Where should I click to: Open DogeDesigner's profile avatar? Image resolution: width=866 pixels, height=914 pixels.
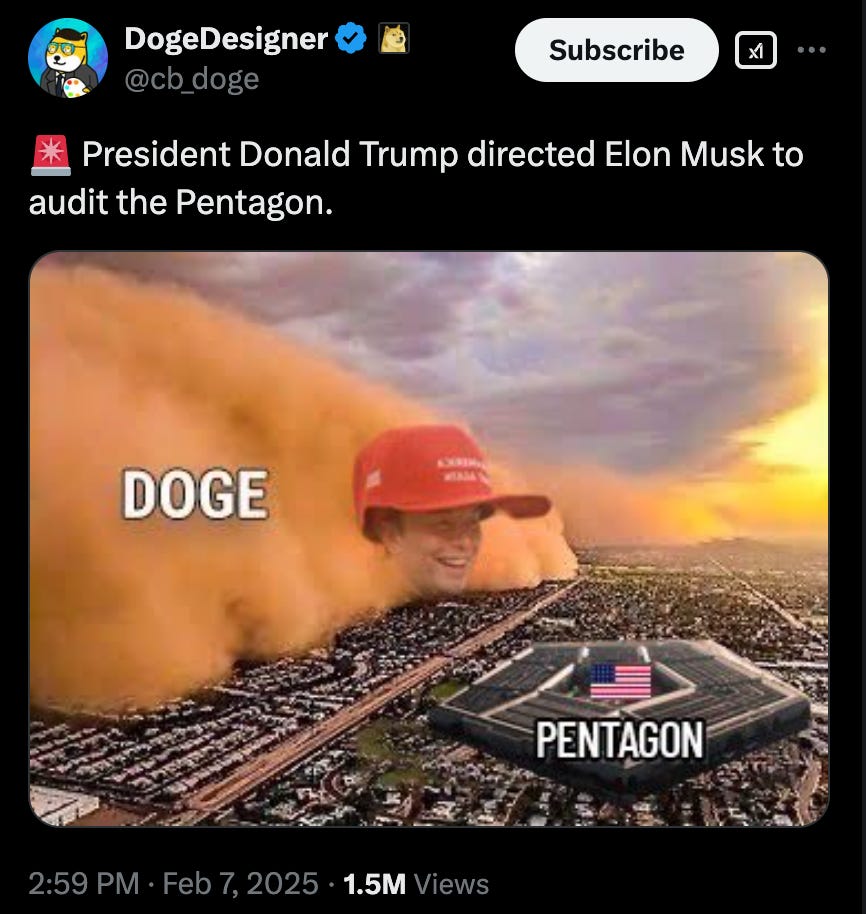(68, 58)
